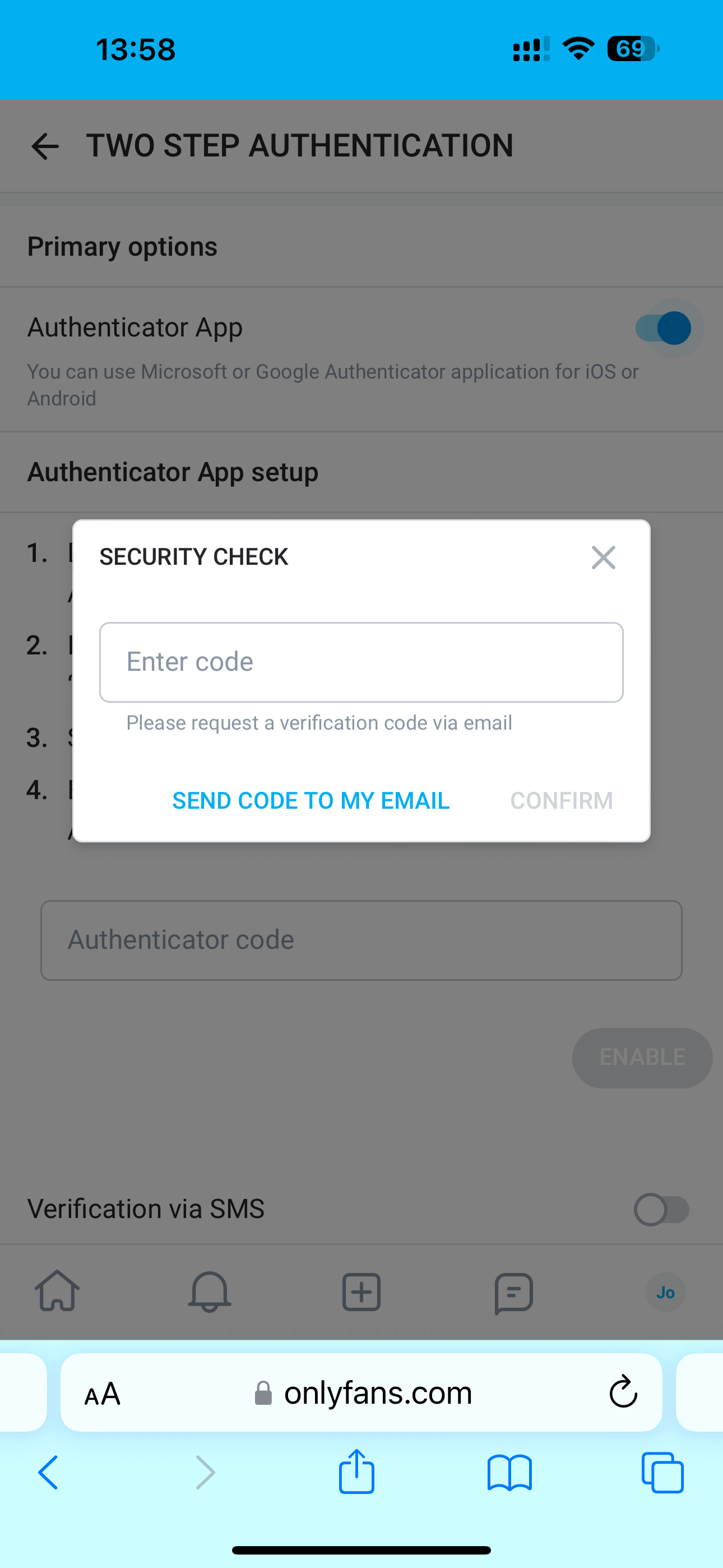This screenshot has width=723, height=1568.
Task: Enable Verification via SMS
Action: tap(661, 1210)
